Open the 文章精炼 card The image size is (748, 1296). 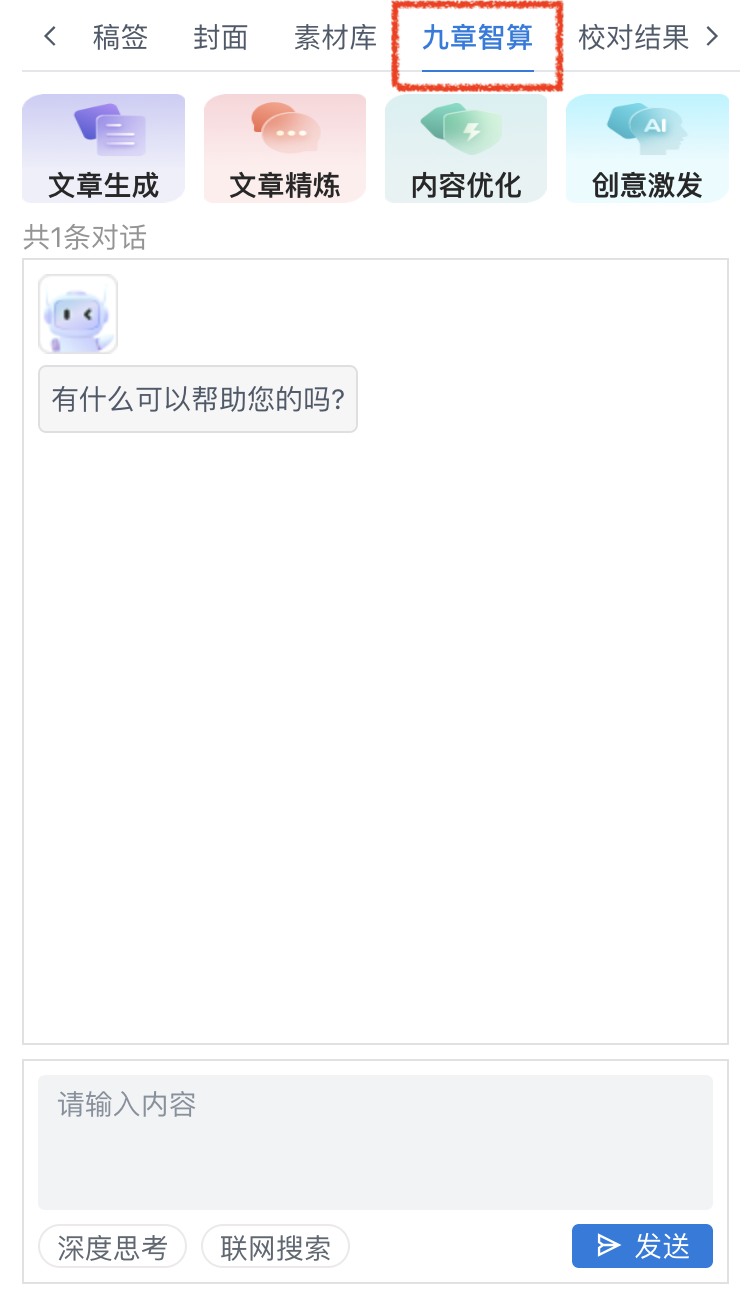pos(285,148)
